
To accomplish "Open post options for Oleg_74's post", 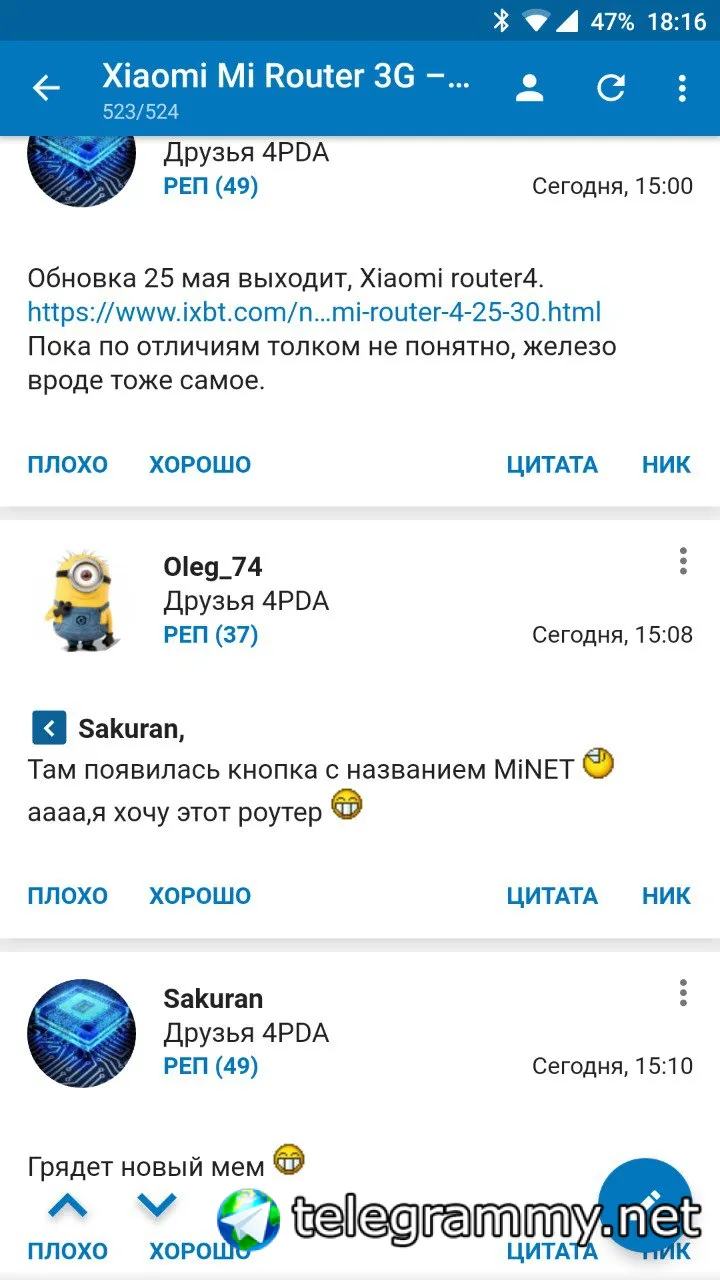I will 683,561.
